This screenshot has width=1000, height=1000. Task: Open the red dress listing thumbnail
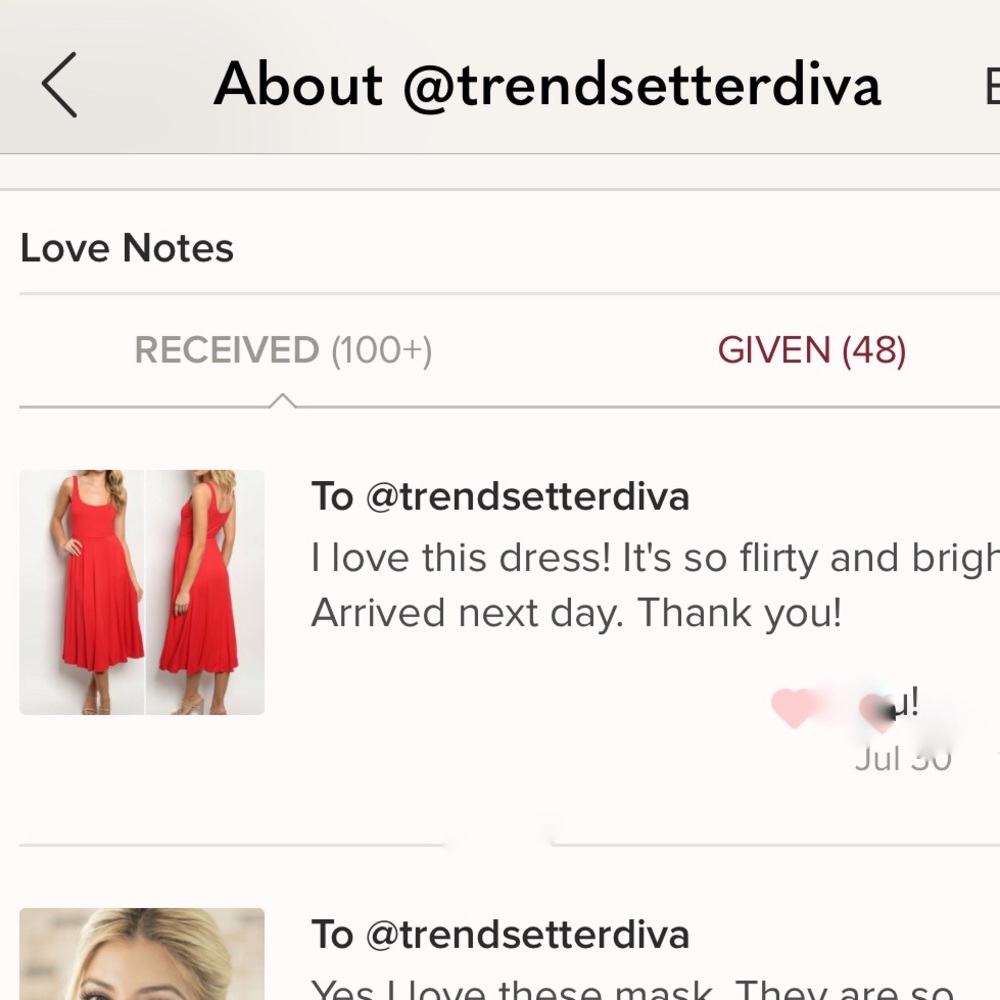click(x=142, y=592)
